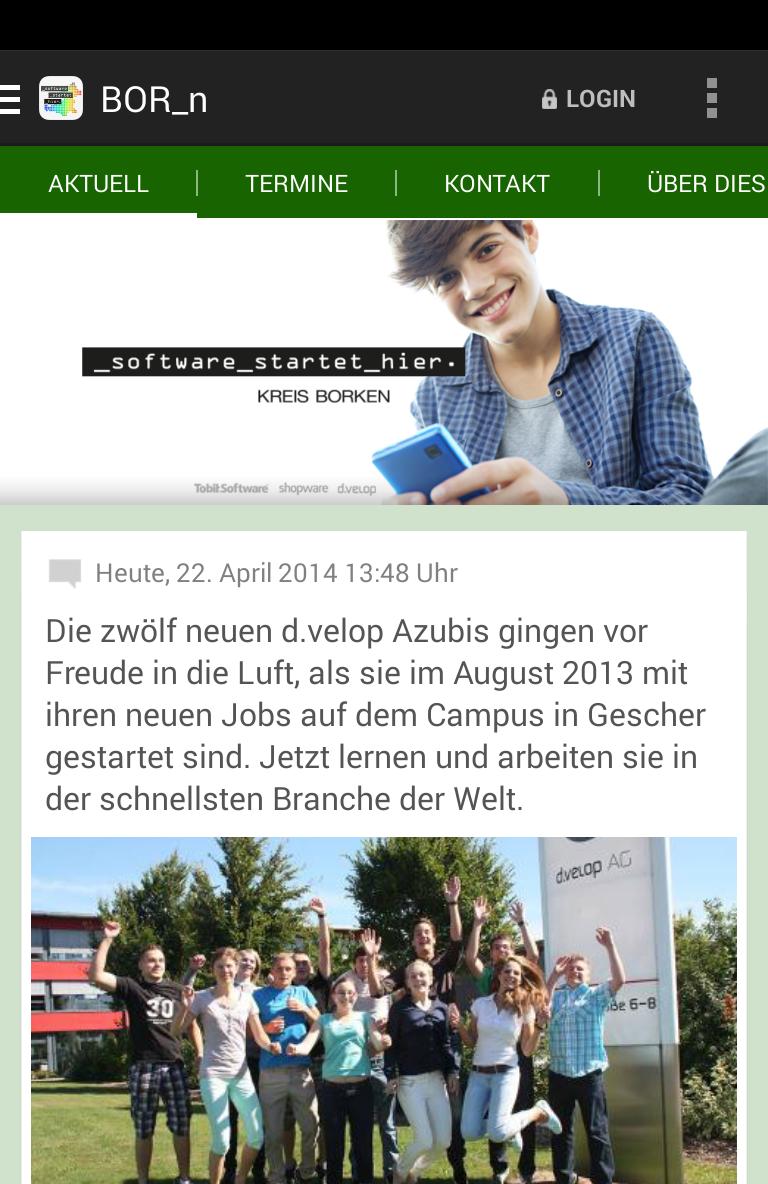This screenshot has width=768, height=1184.
Task: Switch to the TERMINE tab
Action: [296, 183]
